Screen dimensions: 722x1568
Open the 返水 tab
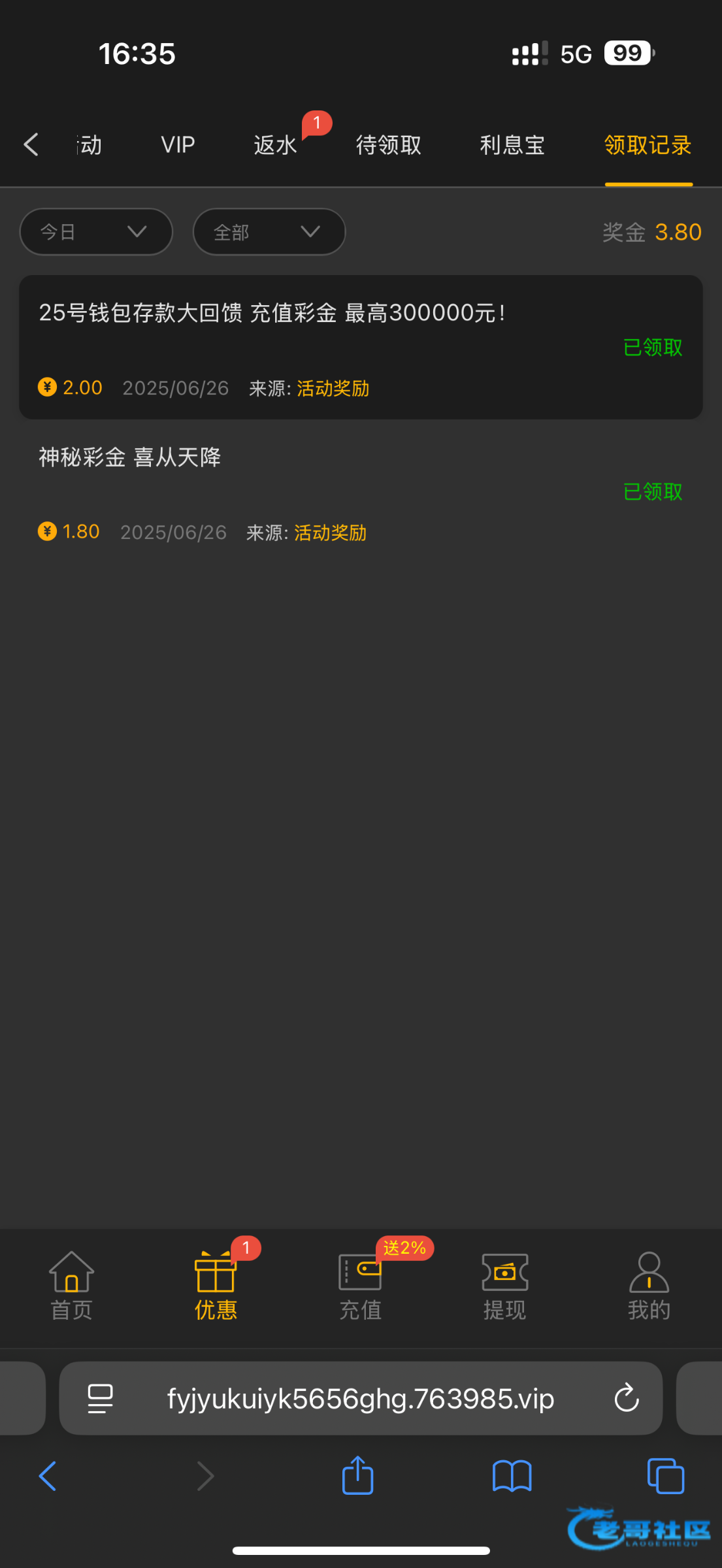[x=275, y=144]
